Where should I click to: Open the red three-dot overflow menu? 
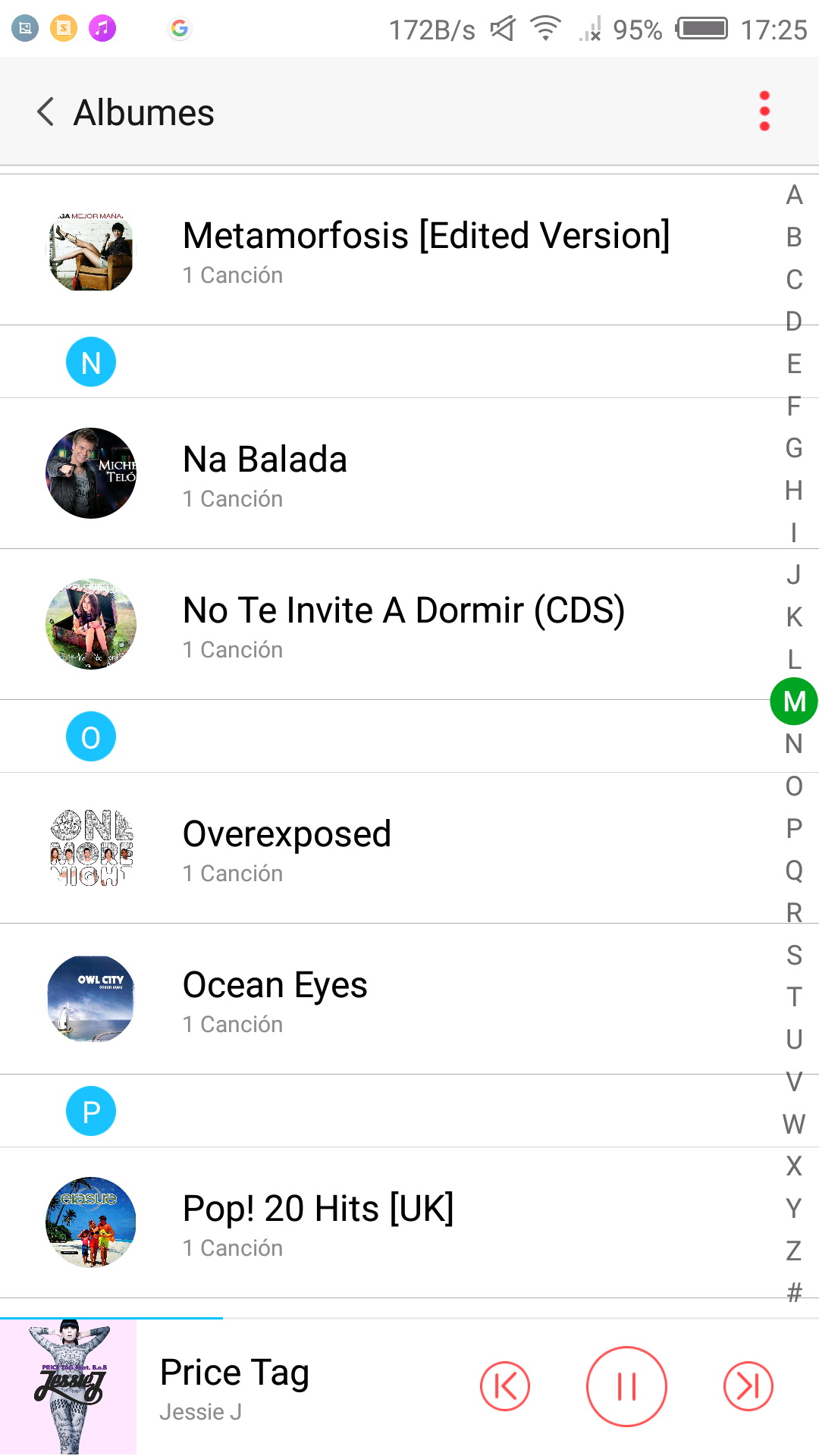click(x=764, y=111)
